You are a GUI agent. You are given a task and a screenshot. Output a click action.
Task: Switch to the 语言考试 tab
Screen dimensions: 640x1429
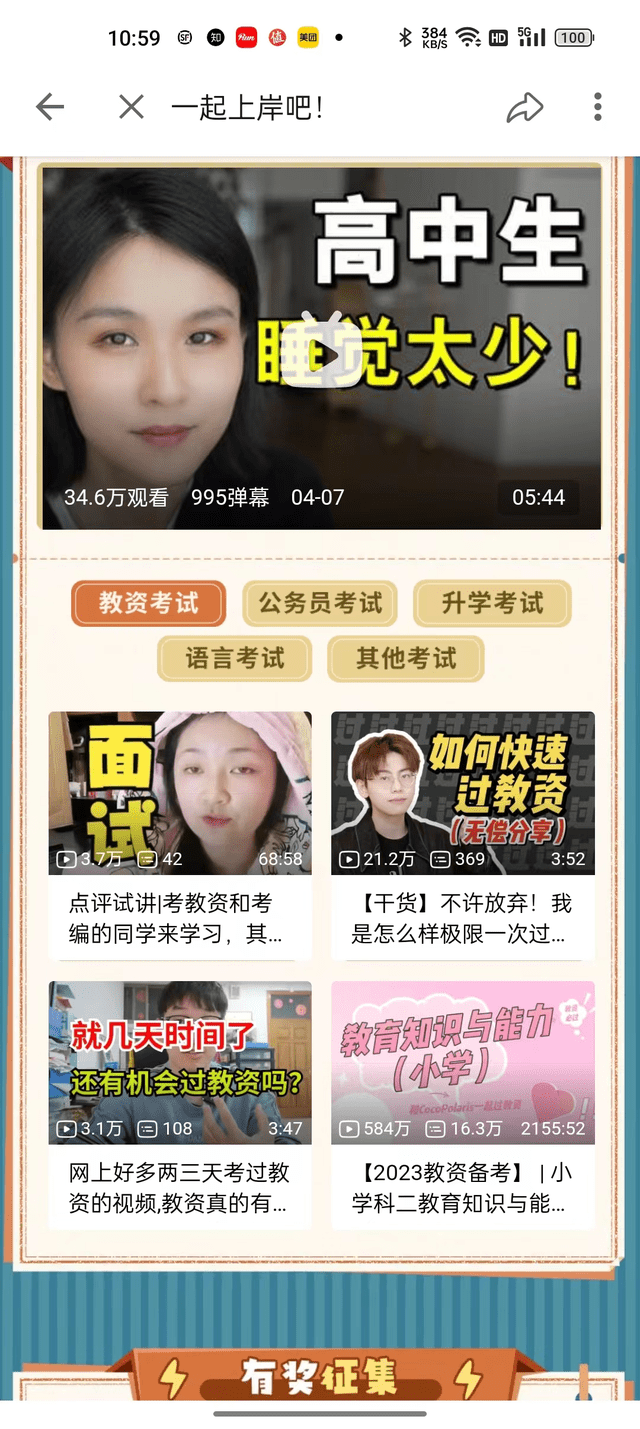234,658
